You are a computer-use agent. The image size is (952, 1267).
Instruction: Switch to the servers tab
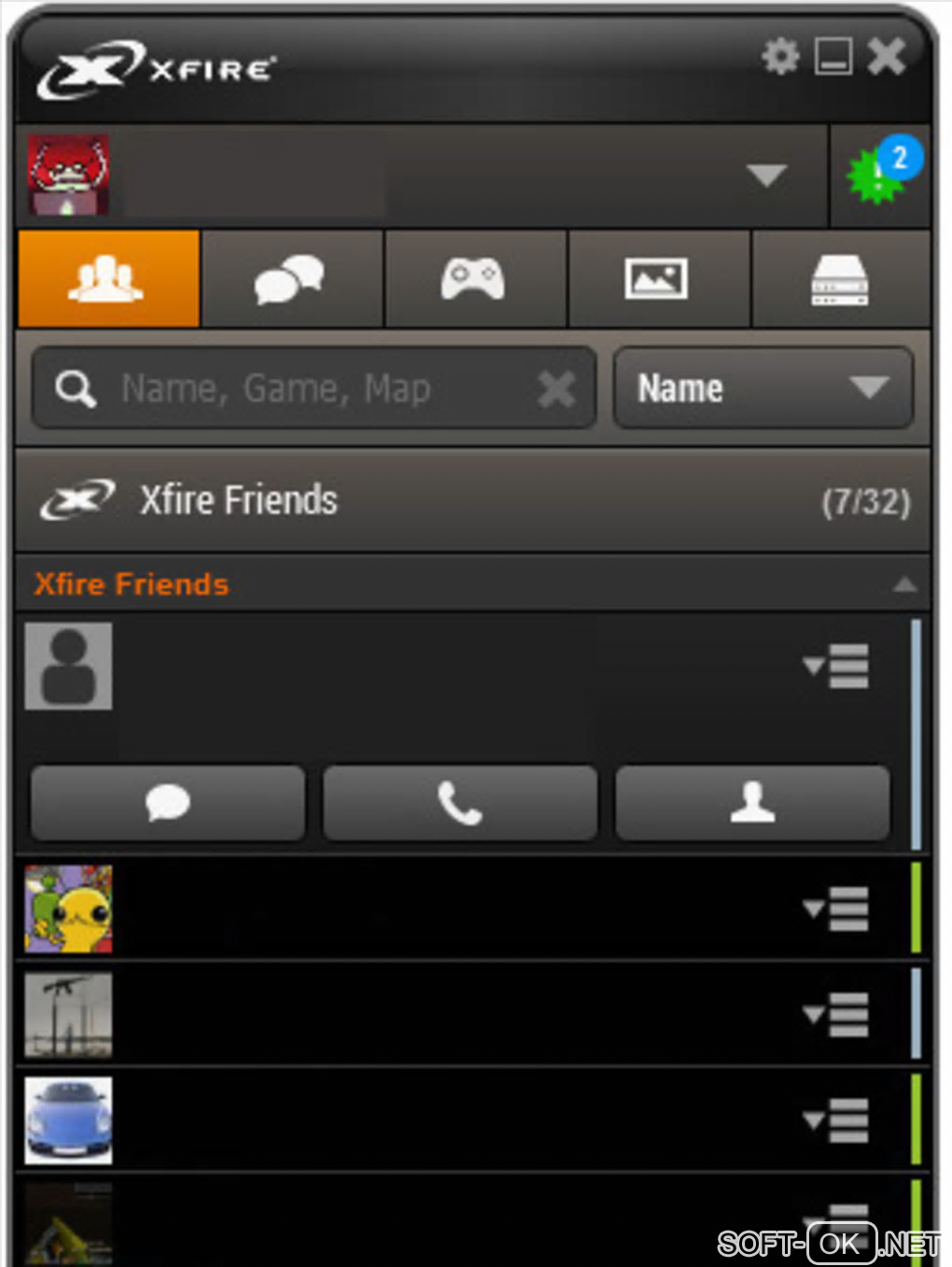(839, 279)
